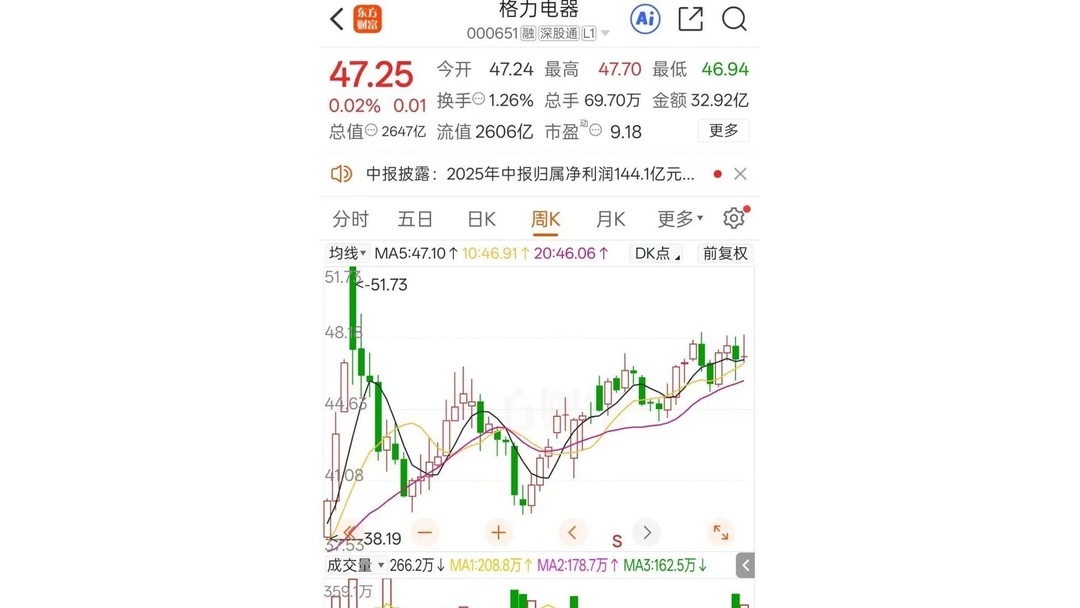The image size is (1080, 608).
Task: Go back using the top arrow
Action: 337,19
